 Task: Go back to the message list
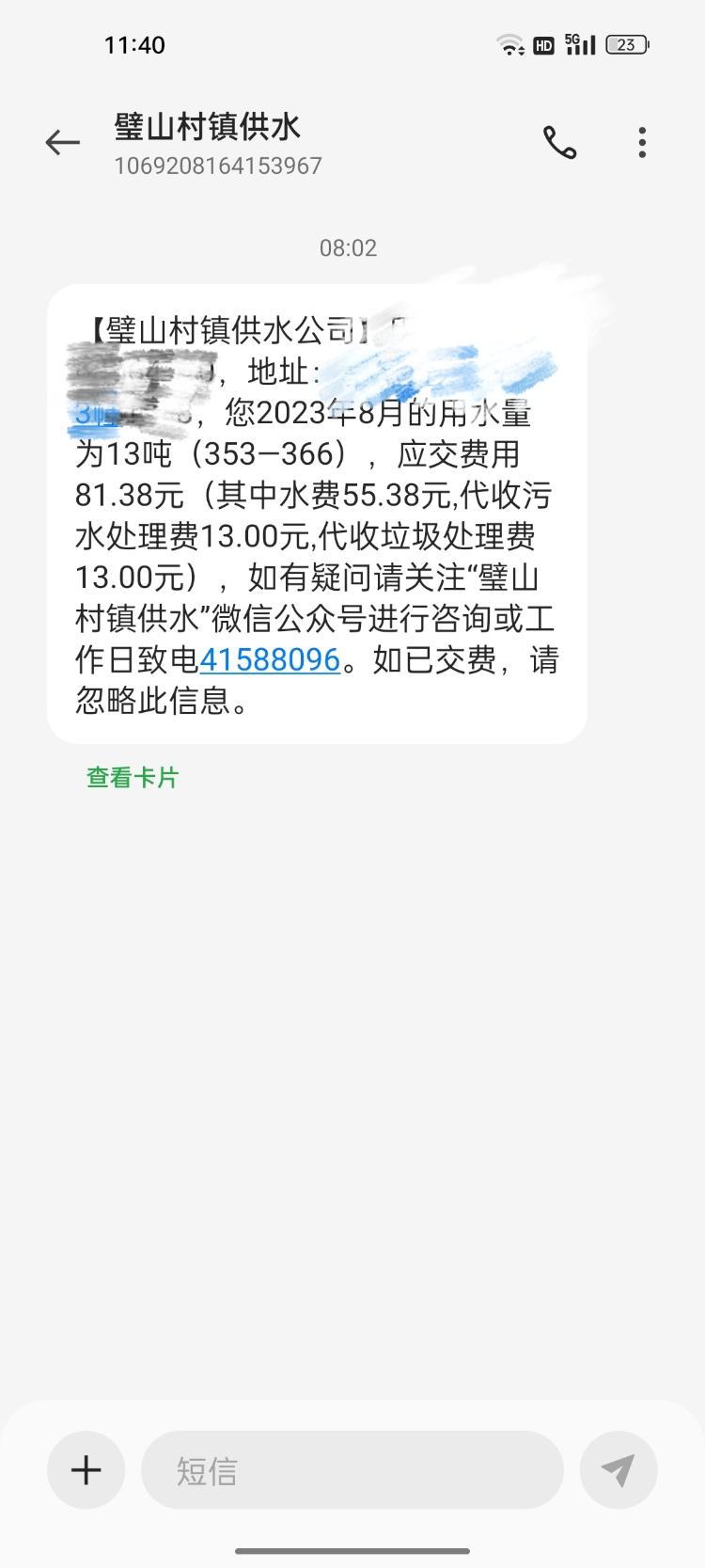63,142
